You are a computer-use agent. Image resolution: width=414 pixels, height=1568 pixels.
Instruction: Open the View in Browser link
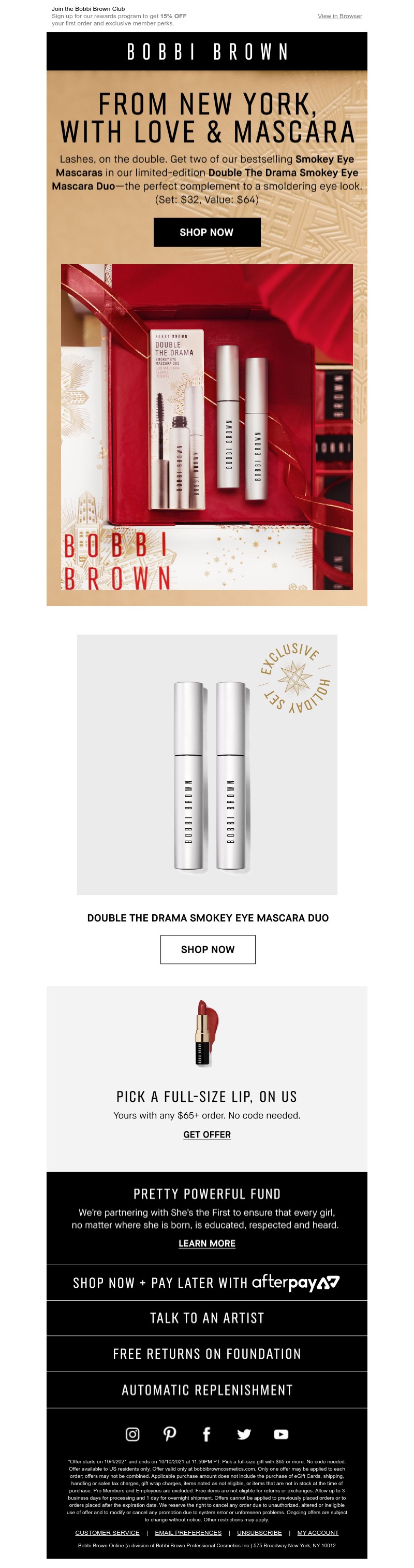click(339, 17)
